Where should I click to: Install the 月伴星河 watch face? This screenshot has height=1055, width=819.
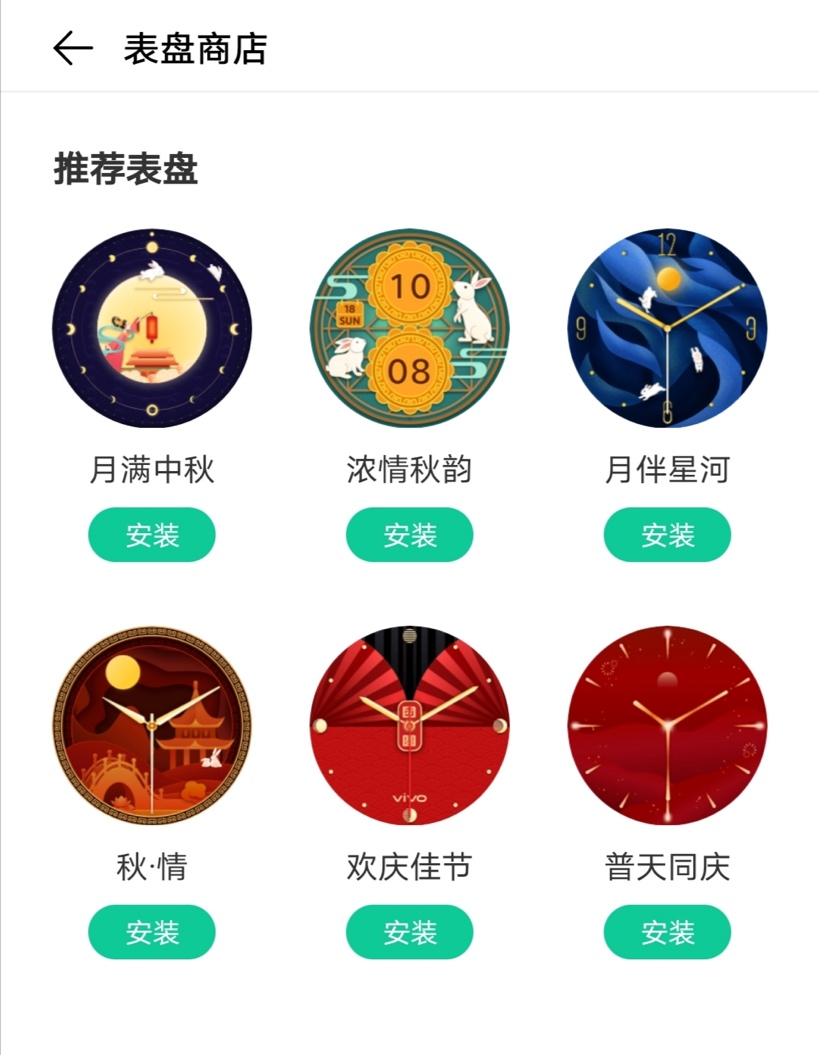[x=667, y=535]
